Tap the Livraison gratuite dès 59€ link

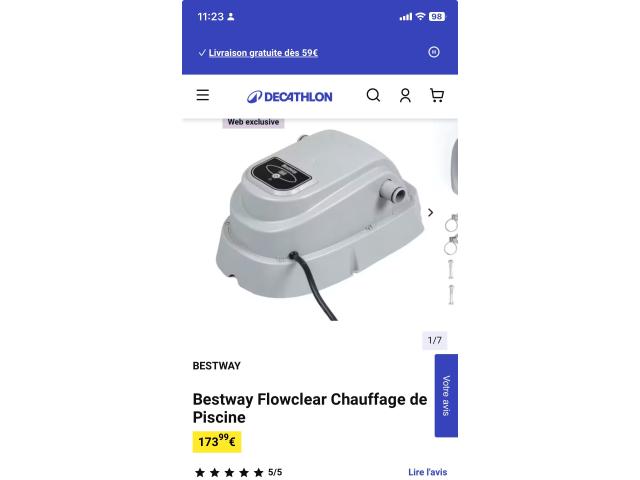263,52
